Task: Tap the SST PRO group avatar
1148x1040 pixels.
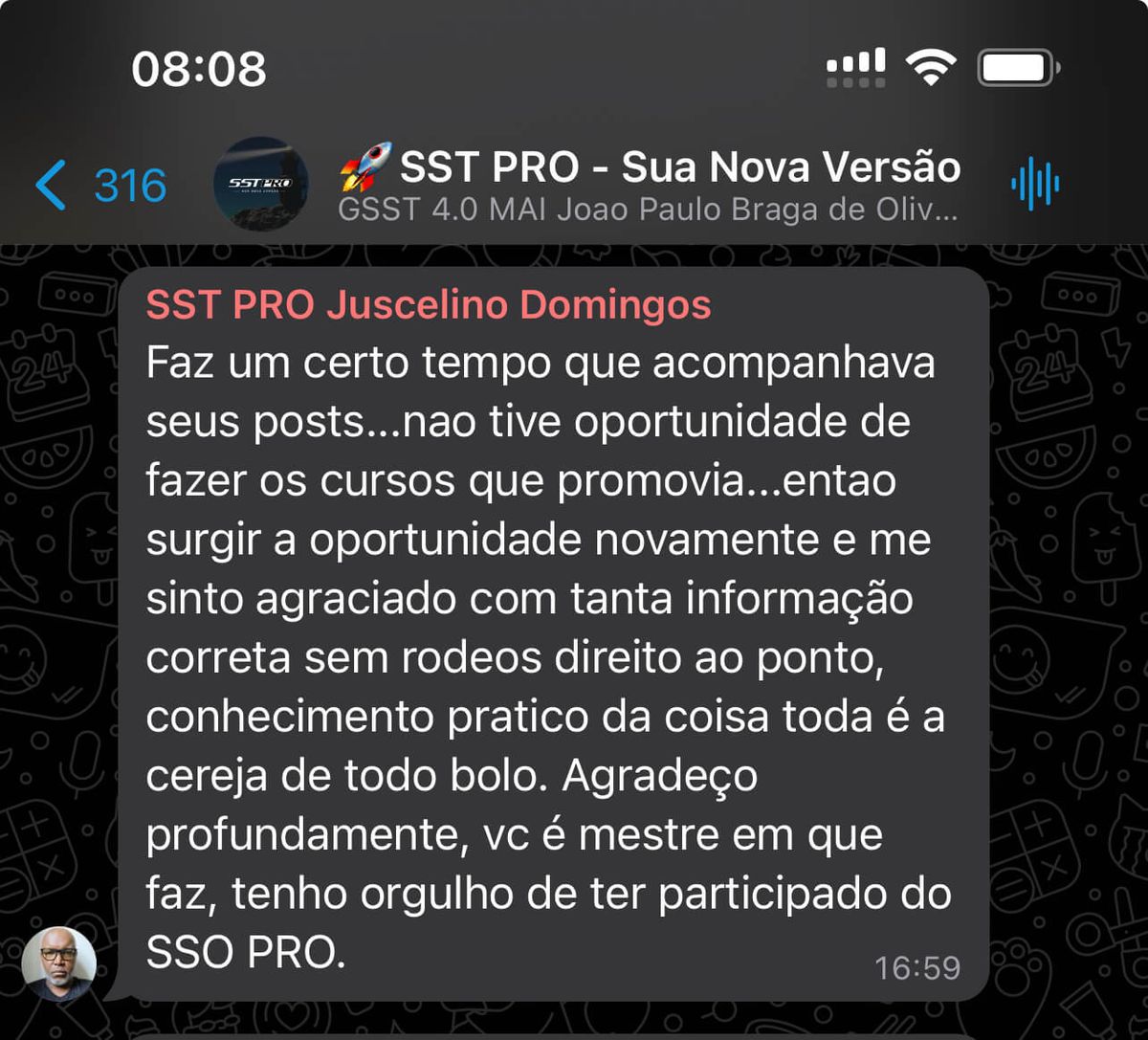Action: pos(260,184)
